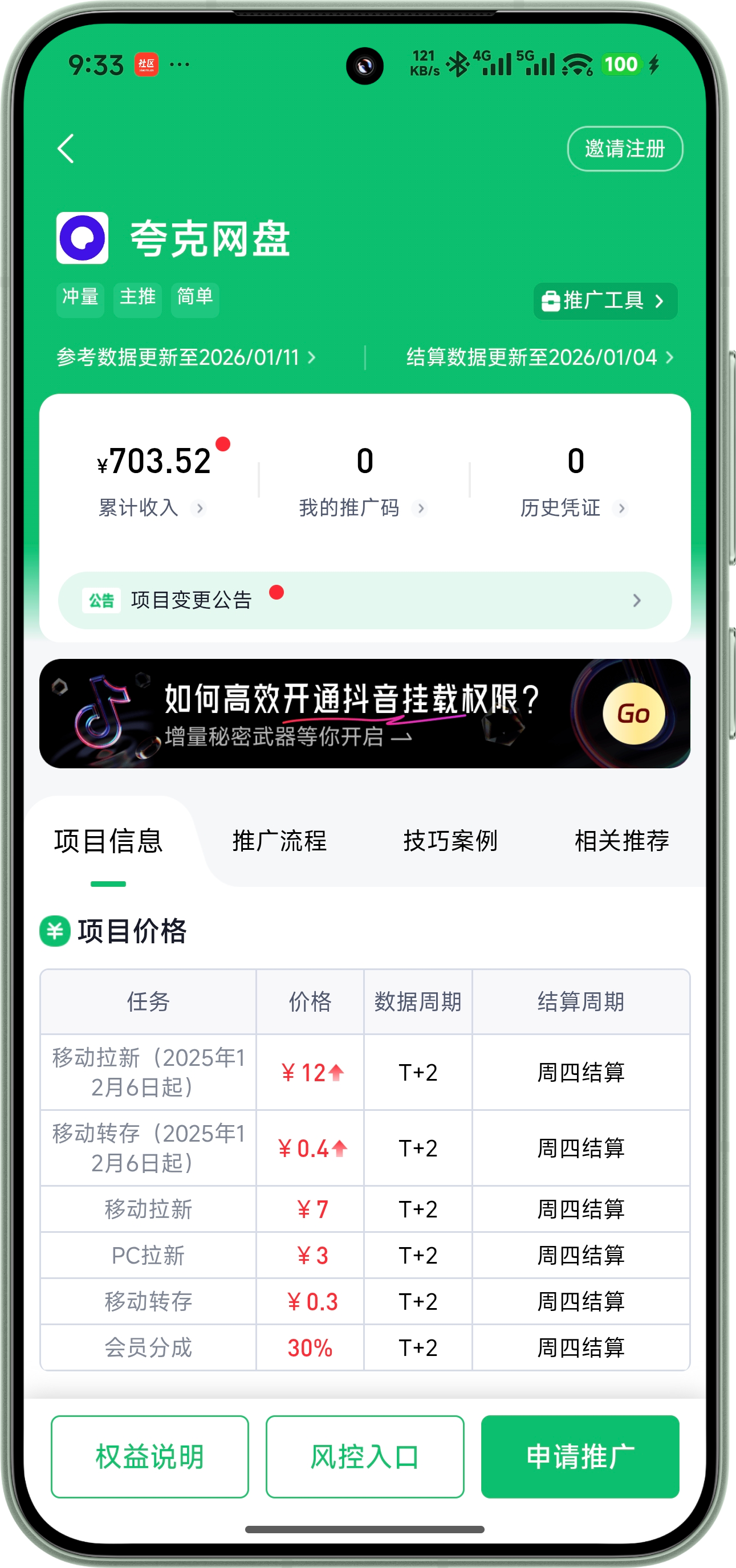Open the 项目变更公告 announcement
736x1568 pixels.
(x=364, y=600)
